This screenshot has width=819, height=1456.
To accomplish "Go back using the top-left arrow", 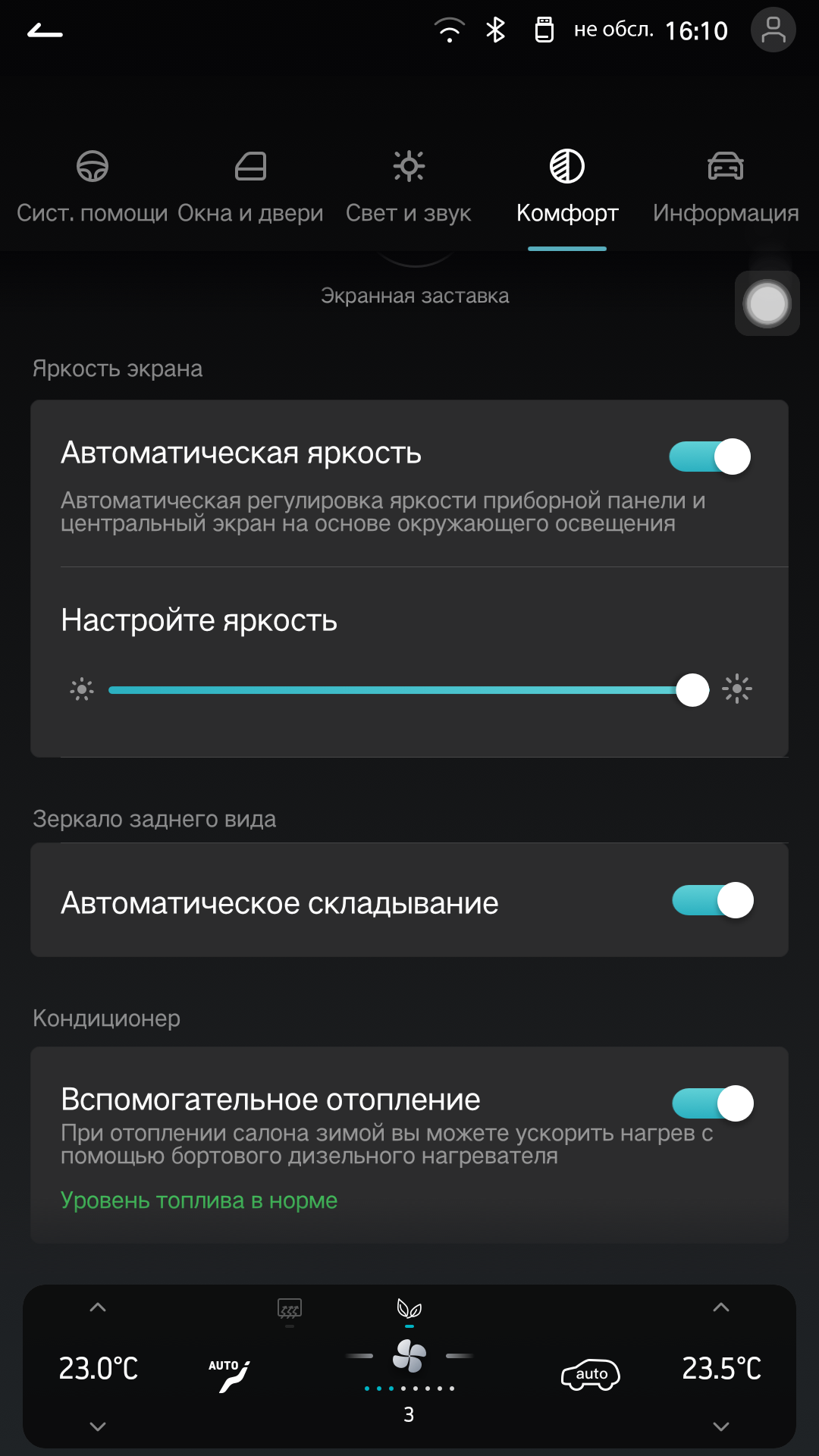I will pos(45,31).
